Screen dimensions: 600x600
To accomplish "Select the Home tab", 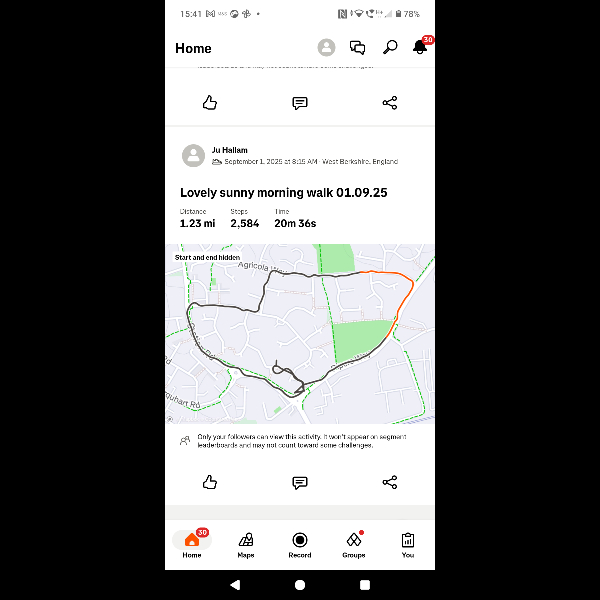I will tap(192, 544).
